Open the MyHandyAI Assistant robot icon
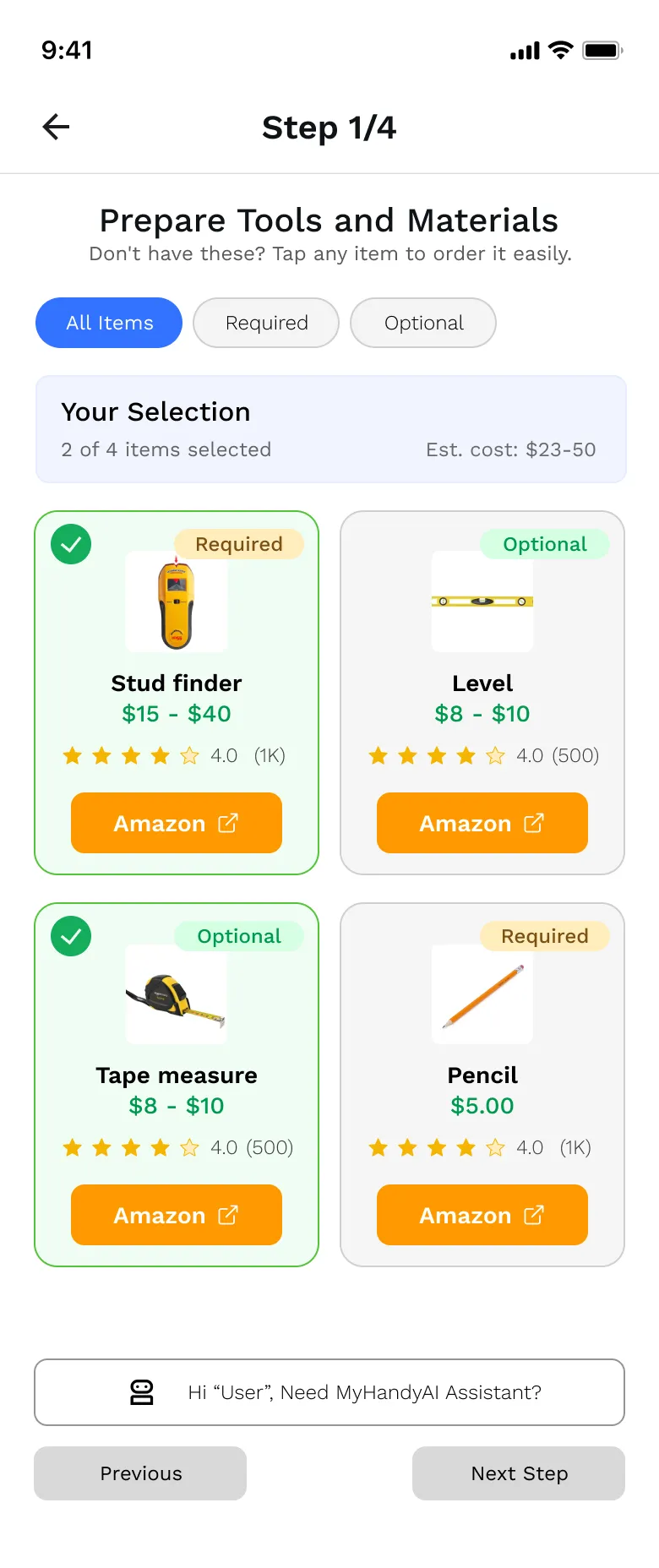 [x=141, y=1392]
